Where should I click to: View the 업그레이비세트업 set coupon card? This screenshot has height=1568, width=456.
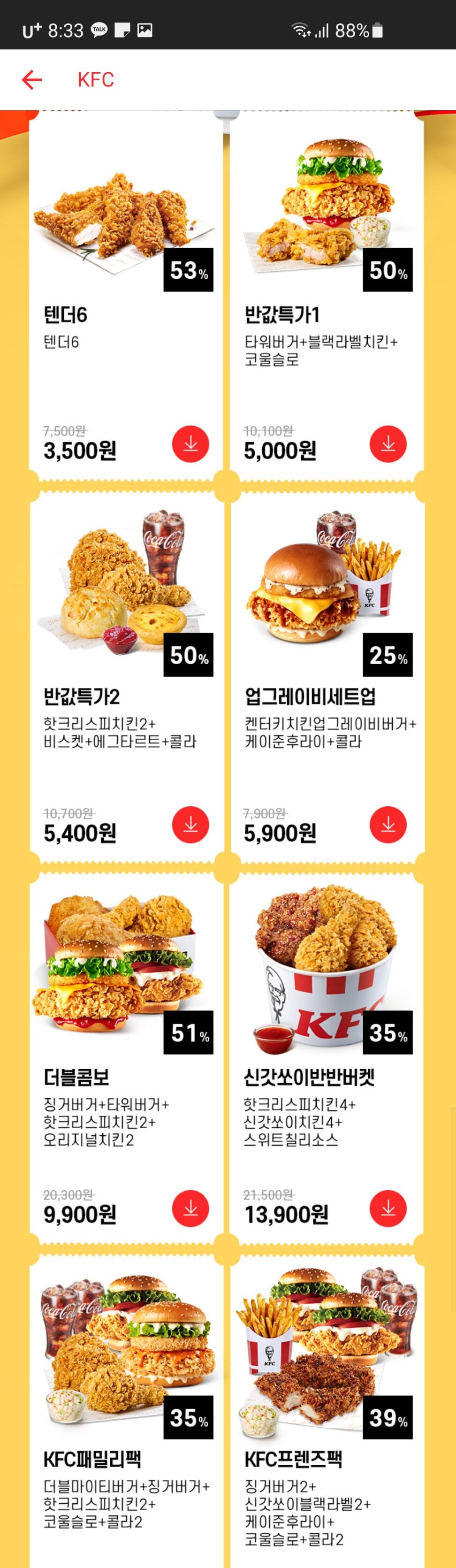pos(317,700)
